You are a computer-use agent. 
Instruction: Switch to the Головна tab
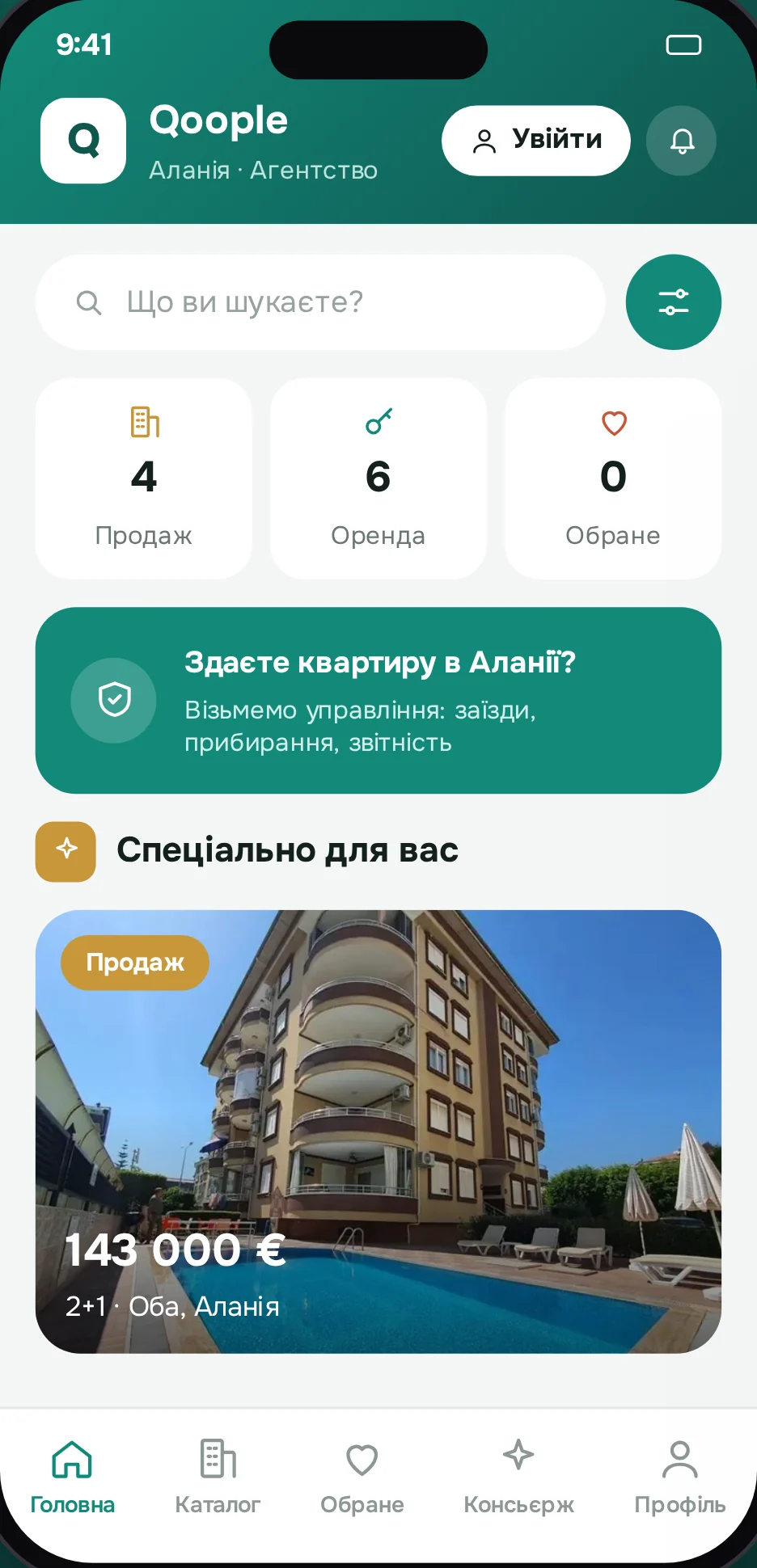(72, 1477)
